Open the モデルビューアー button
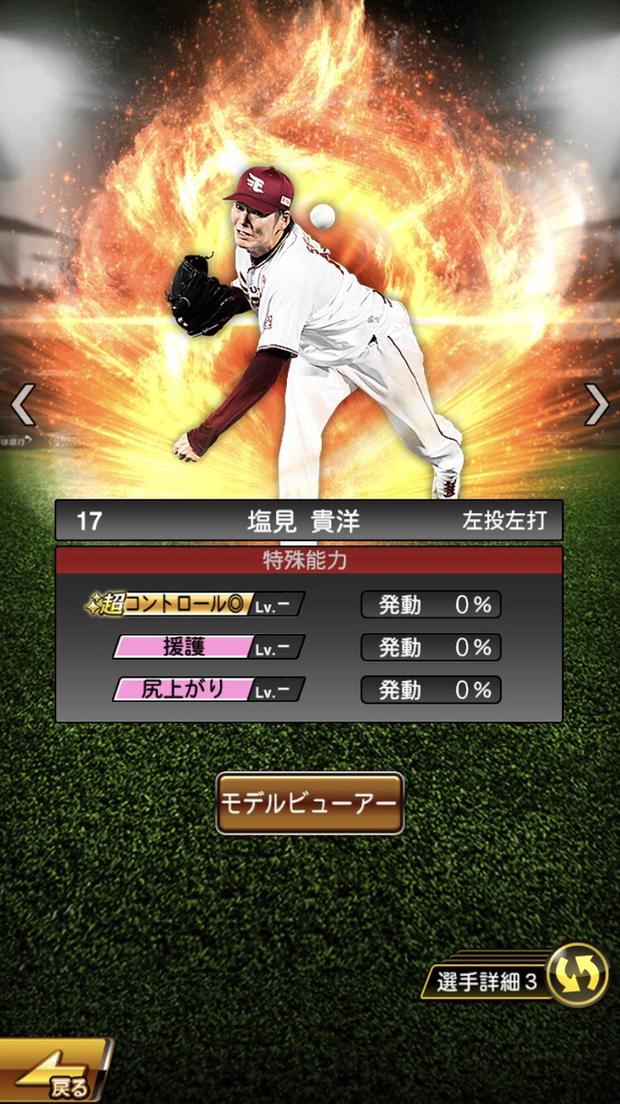The height and width of the screenshot is (1104, 620). [310, 803]
